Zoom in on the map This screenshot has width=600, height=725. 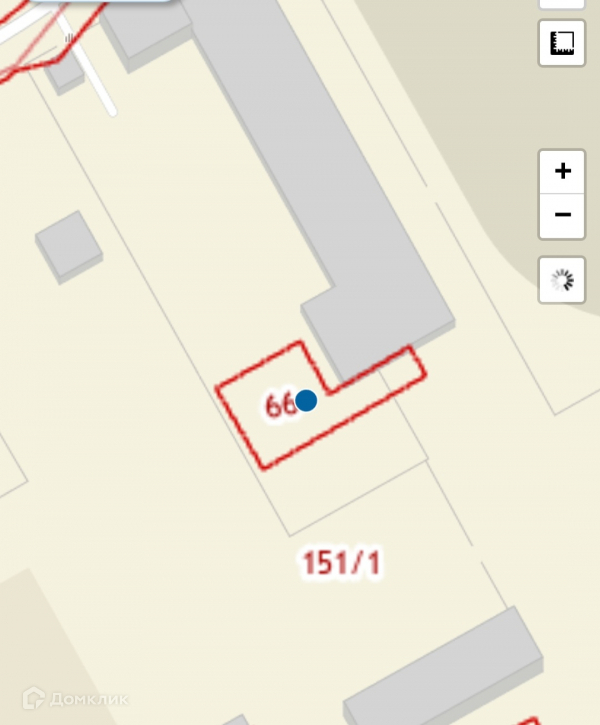click(562, 172)
